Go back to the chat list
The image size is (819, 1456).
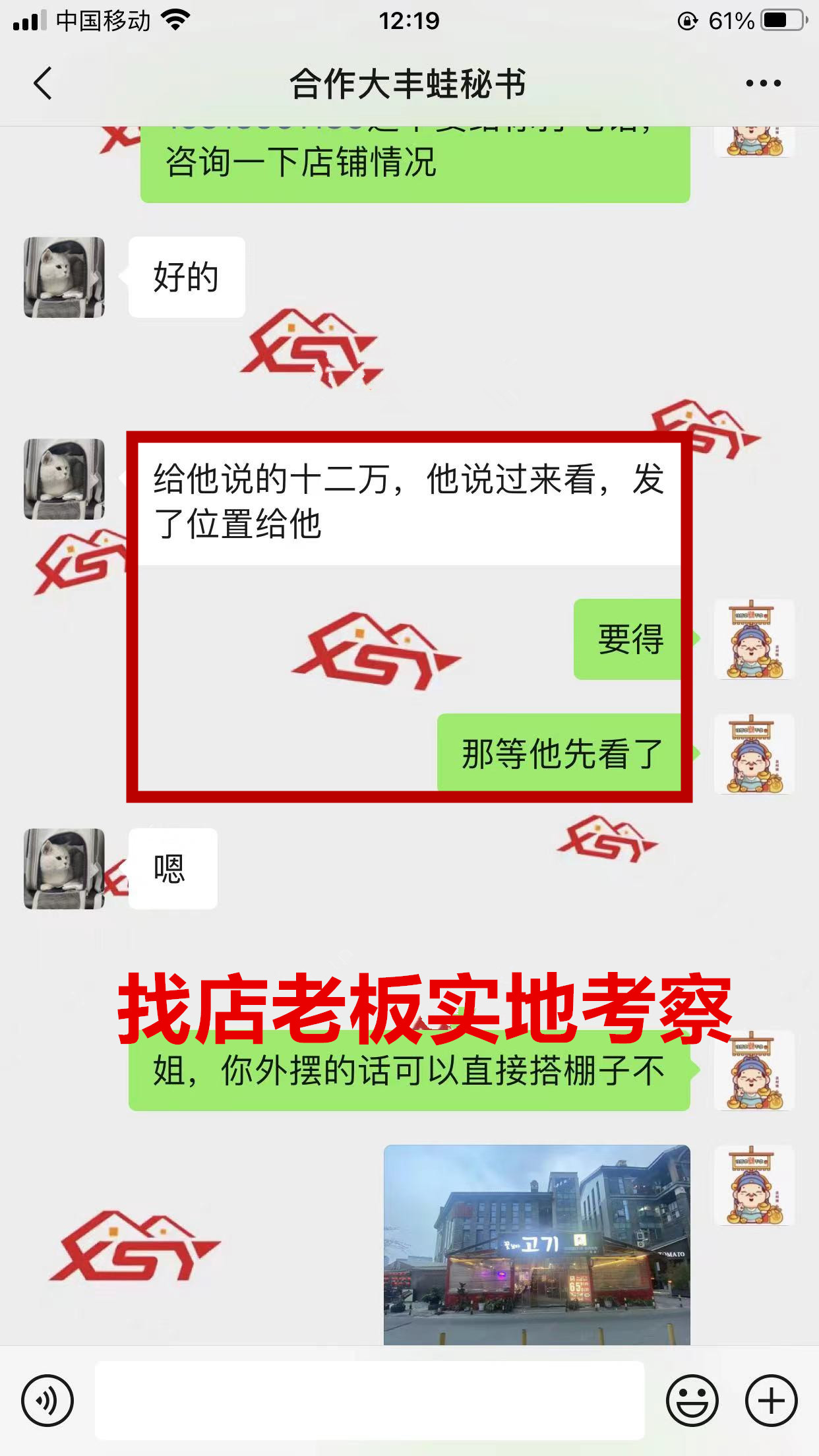43,84
